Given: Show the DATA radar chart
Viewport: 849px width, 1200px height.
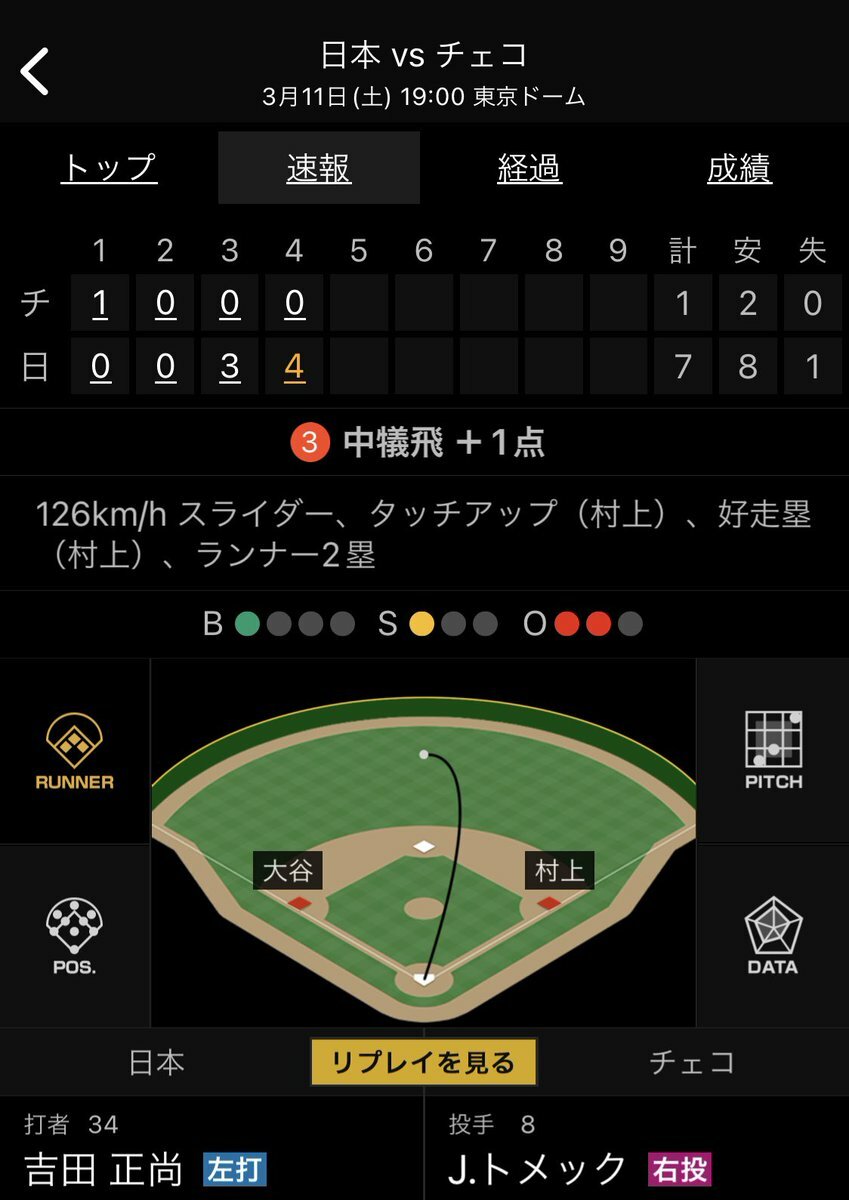Looking at the screenshot, I should (x=773, y=935).
